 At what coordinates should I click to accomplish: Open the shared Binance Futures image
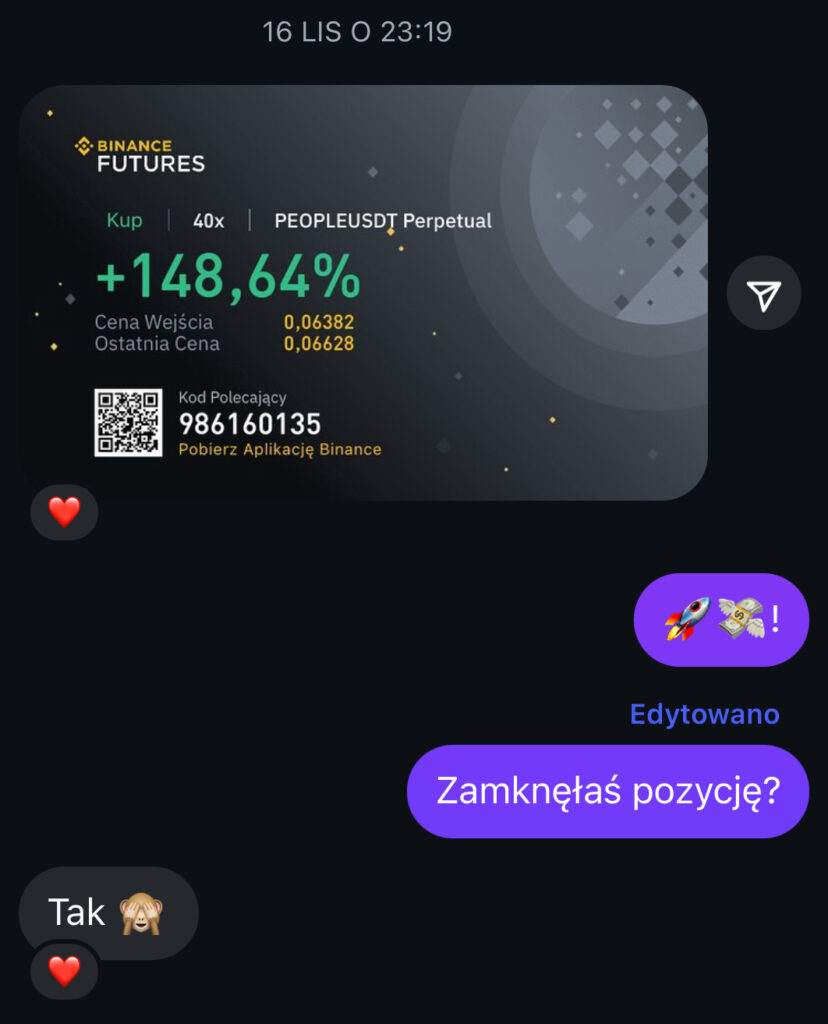364,292
